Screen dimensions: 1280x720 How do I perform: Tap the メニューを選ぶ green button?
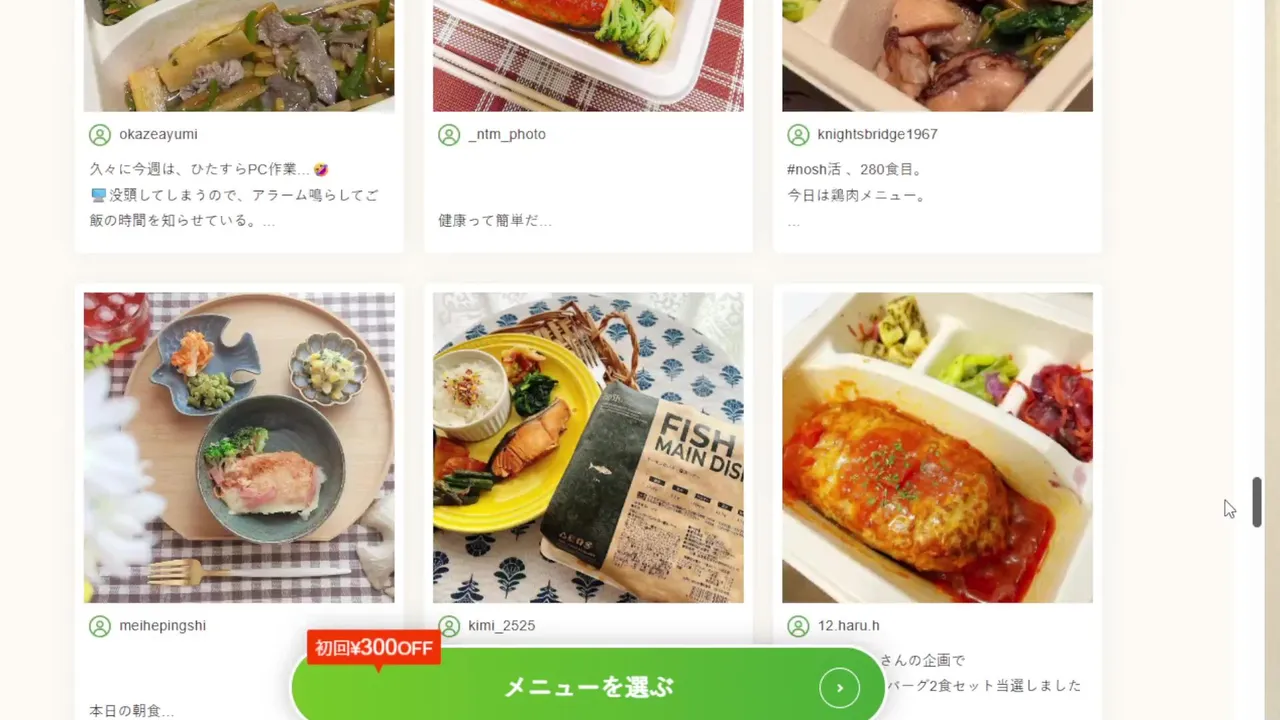pos(588,687)
